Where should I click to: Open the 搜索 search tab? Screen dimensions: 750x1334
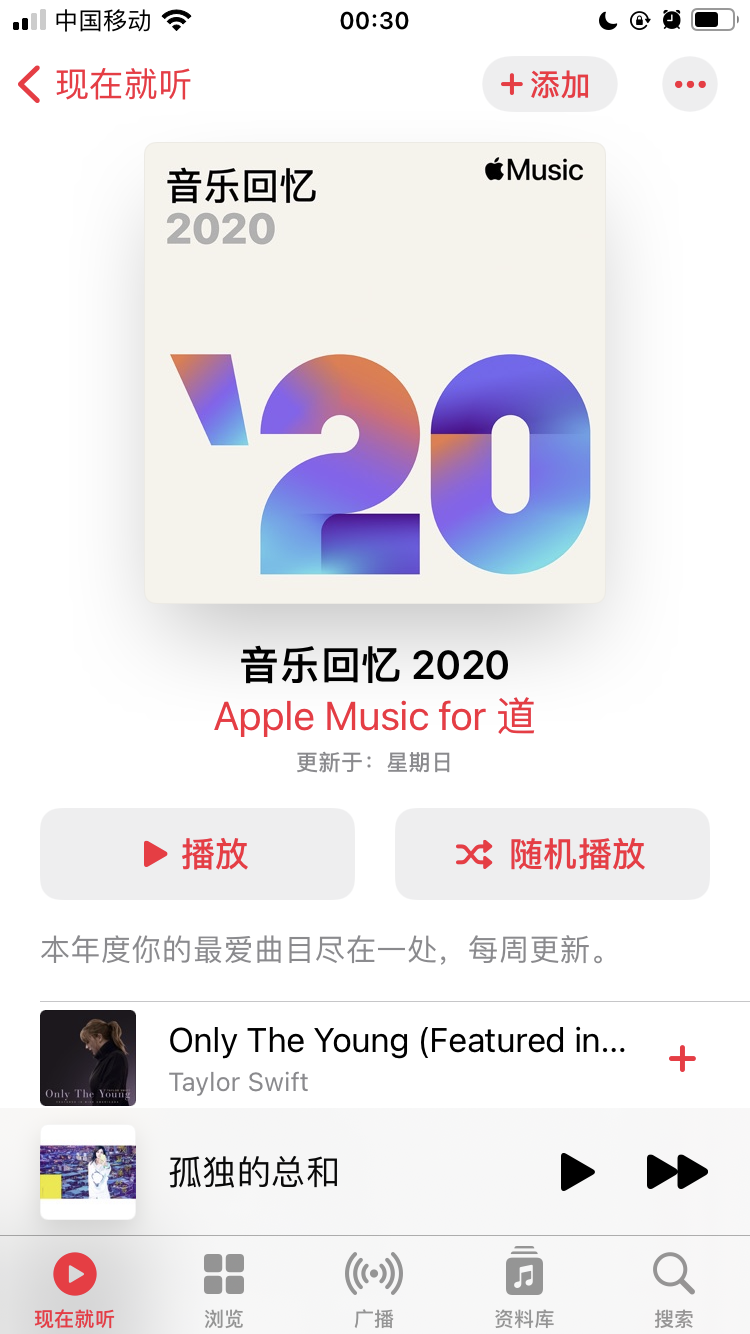click(x=673, y=1290)
